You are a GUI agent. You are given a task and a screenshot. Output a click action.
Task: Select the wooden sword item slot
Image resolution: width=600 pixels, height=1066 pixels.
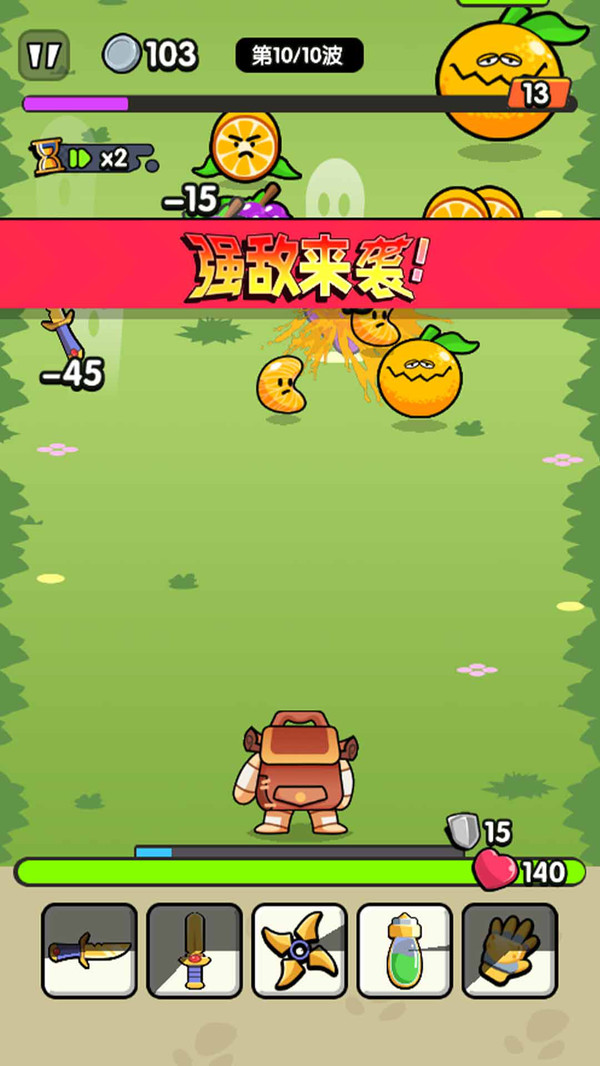194,950
